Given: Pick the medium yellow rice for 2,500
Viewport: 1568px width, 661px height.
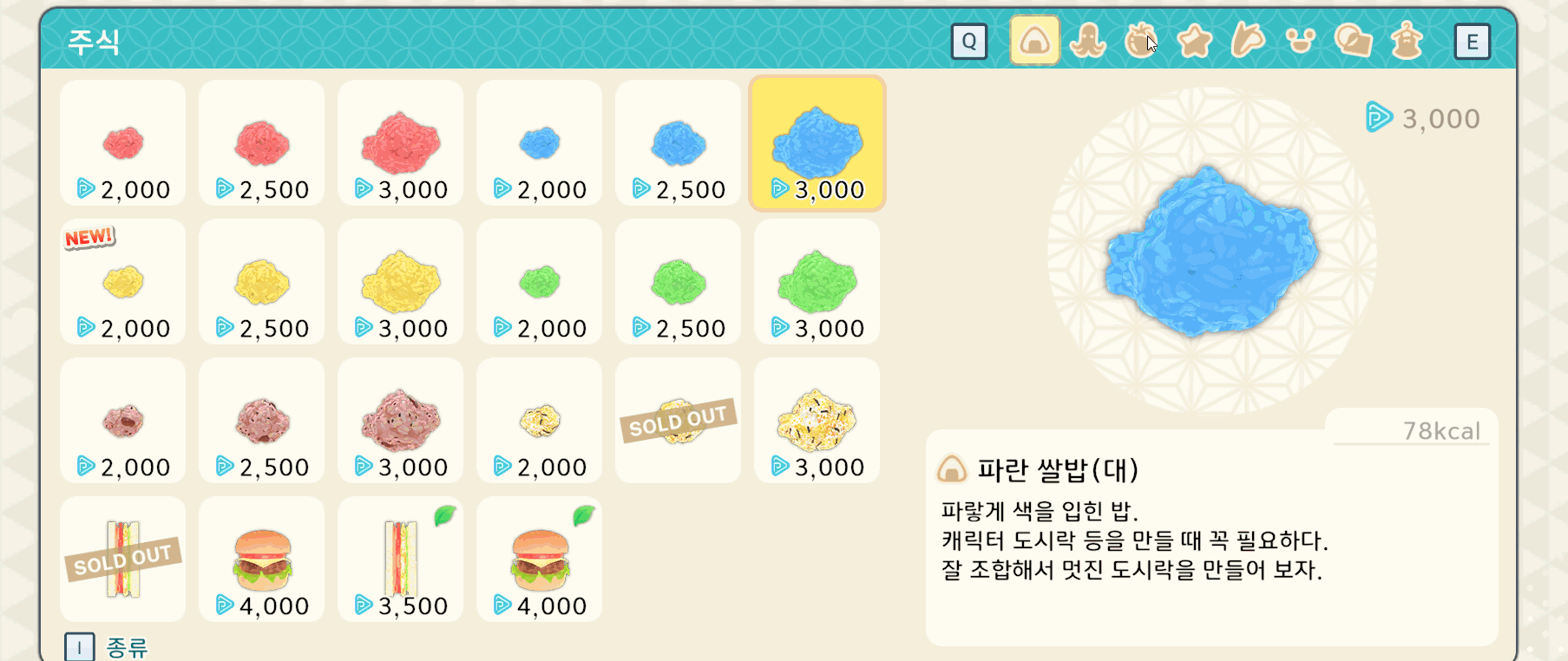Looking at the screenshot, I should pyautogui.click(x=261, y=283).
